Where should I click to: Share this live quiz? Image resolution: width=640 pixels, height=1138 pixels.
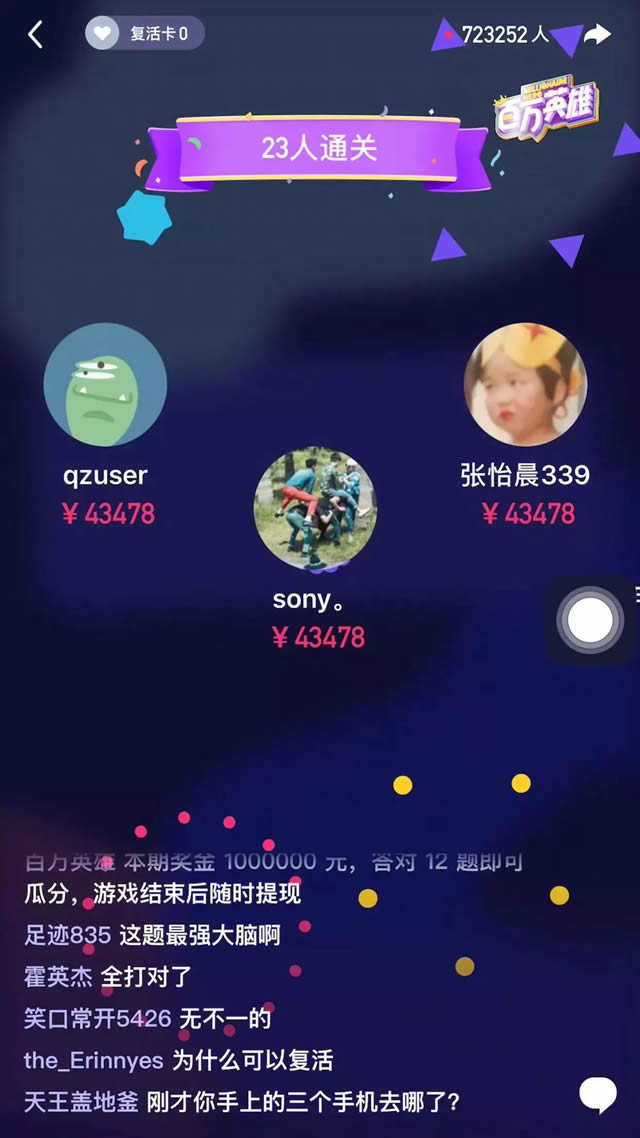(x=597, y=35)
